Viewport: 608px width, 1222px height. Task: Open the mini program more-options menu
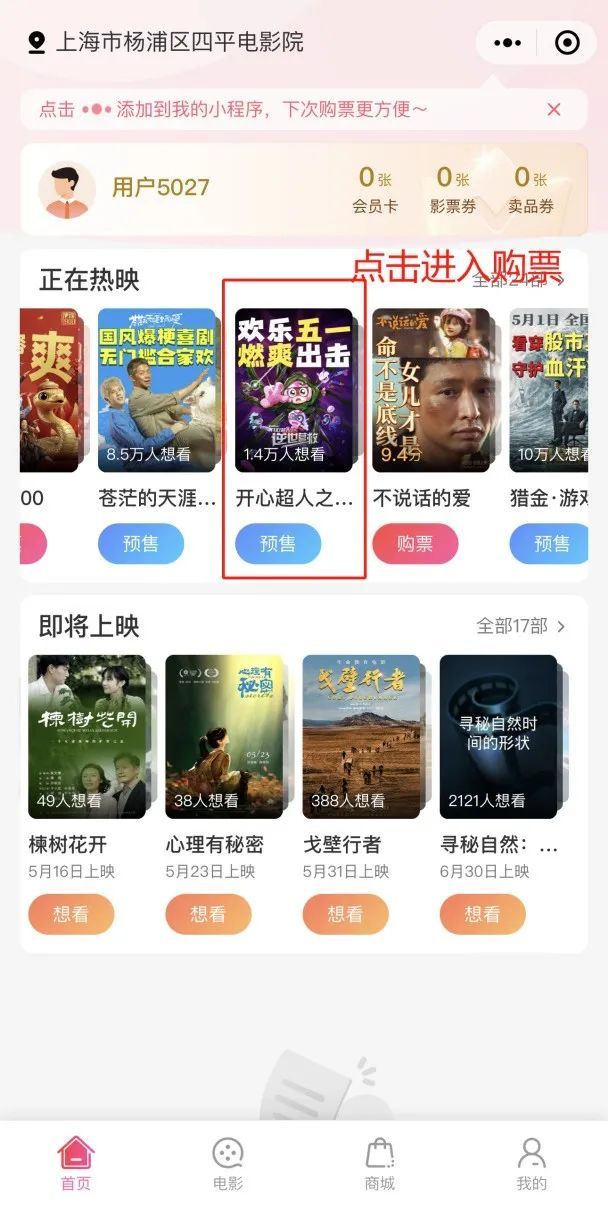pyautogui.click(x=508, y=43)
